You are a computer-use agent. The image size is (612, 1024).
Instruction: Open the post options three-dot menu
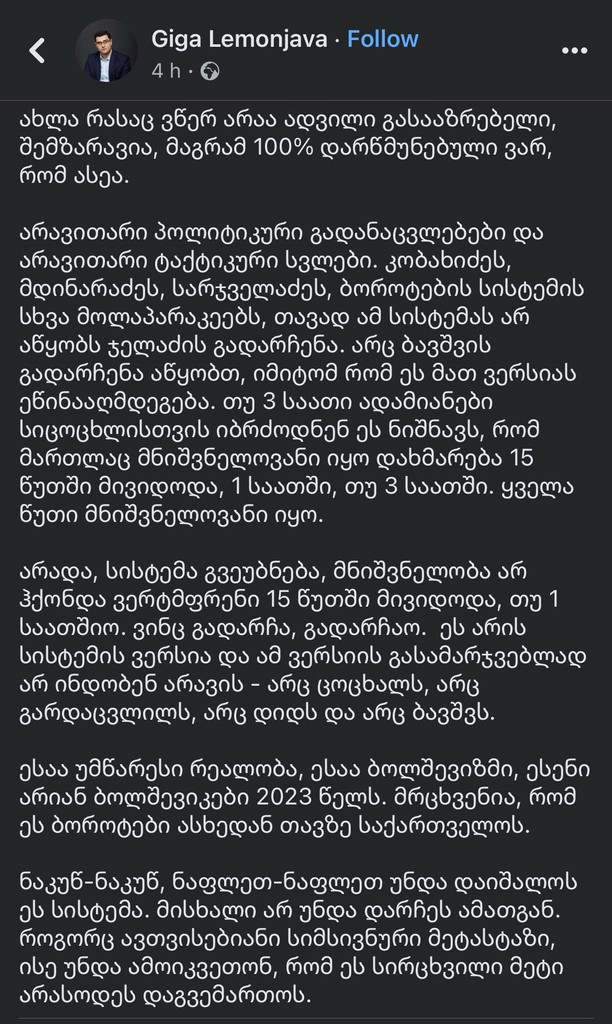coord(574,50)
